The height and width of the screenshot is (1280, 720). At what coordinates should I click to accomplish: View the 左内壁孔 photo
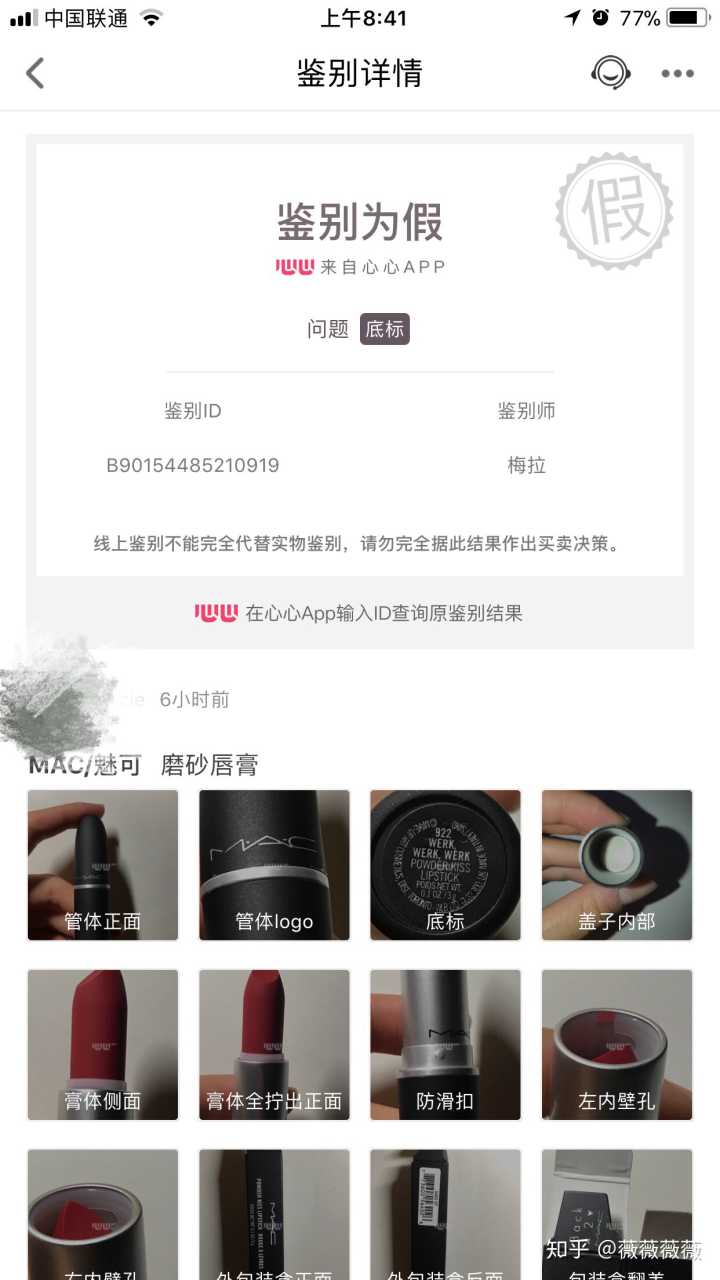pyautogui.click(x=617, y=1045)
